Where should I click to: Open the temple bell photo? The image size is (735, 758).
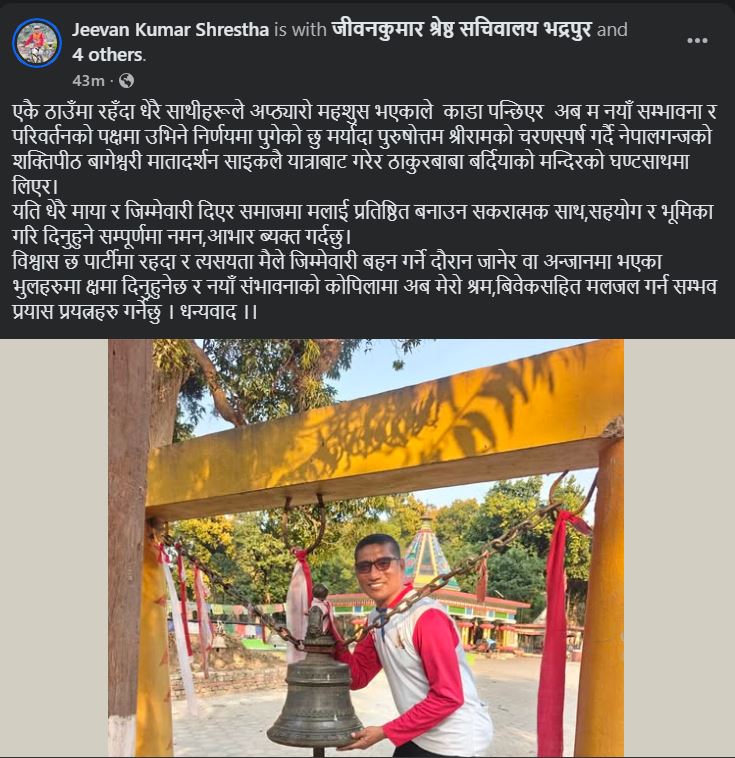pos(366,548)
